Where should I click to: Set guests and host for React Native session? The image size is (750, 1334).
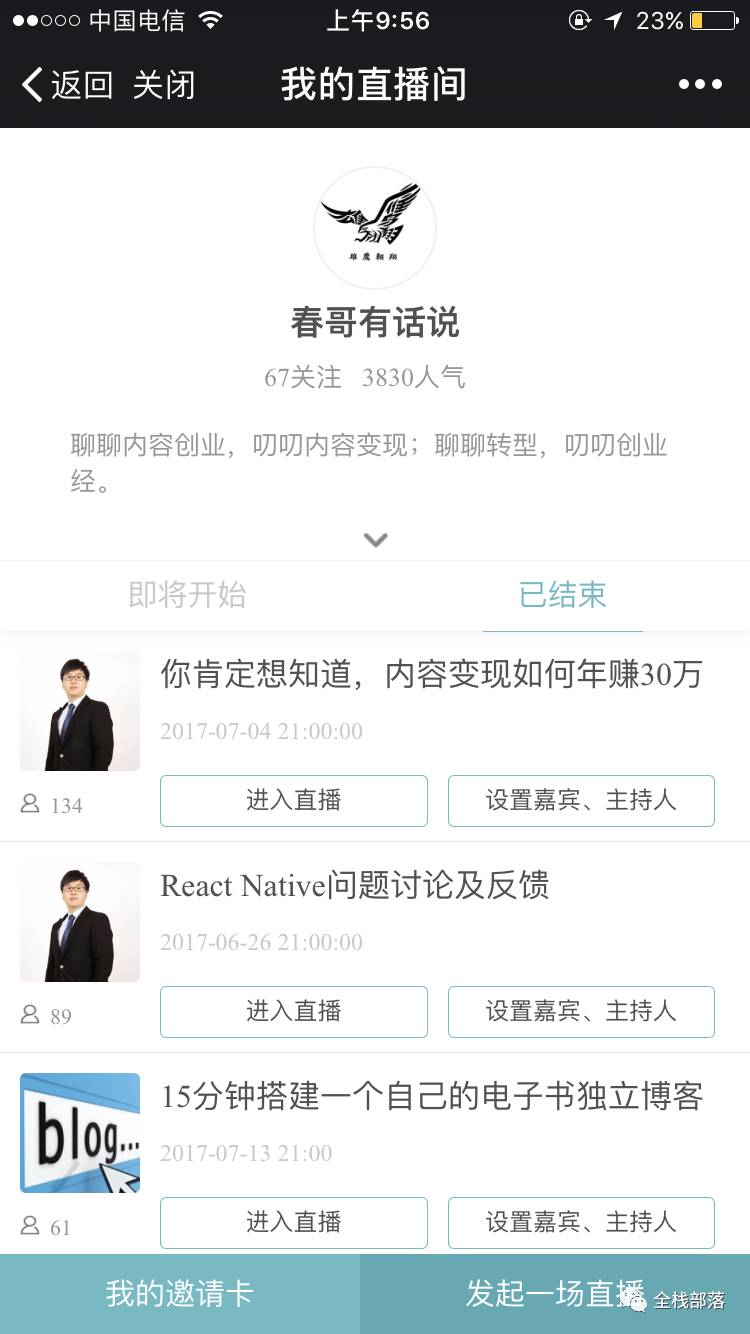(x=581, y=1011)
